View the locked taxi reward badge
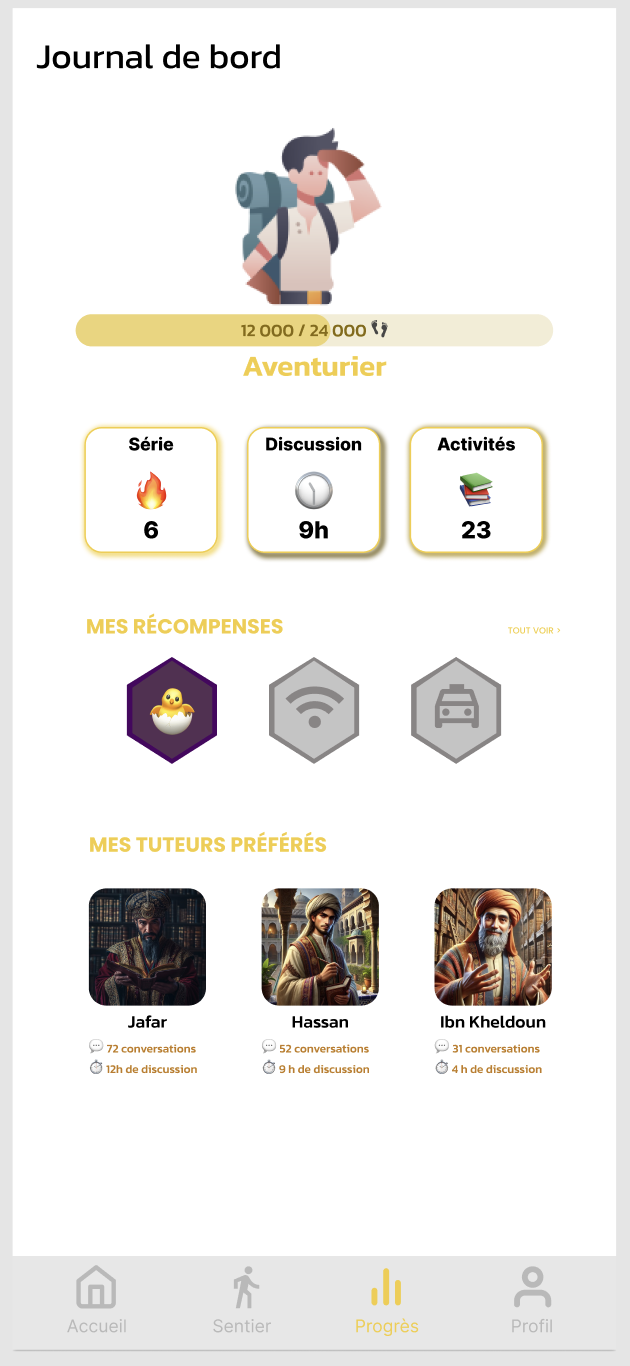 (456, 710)
